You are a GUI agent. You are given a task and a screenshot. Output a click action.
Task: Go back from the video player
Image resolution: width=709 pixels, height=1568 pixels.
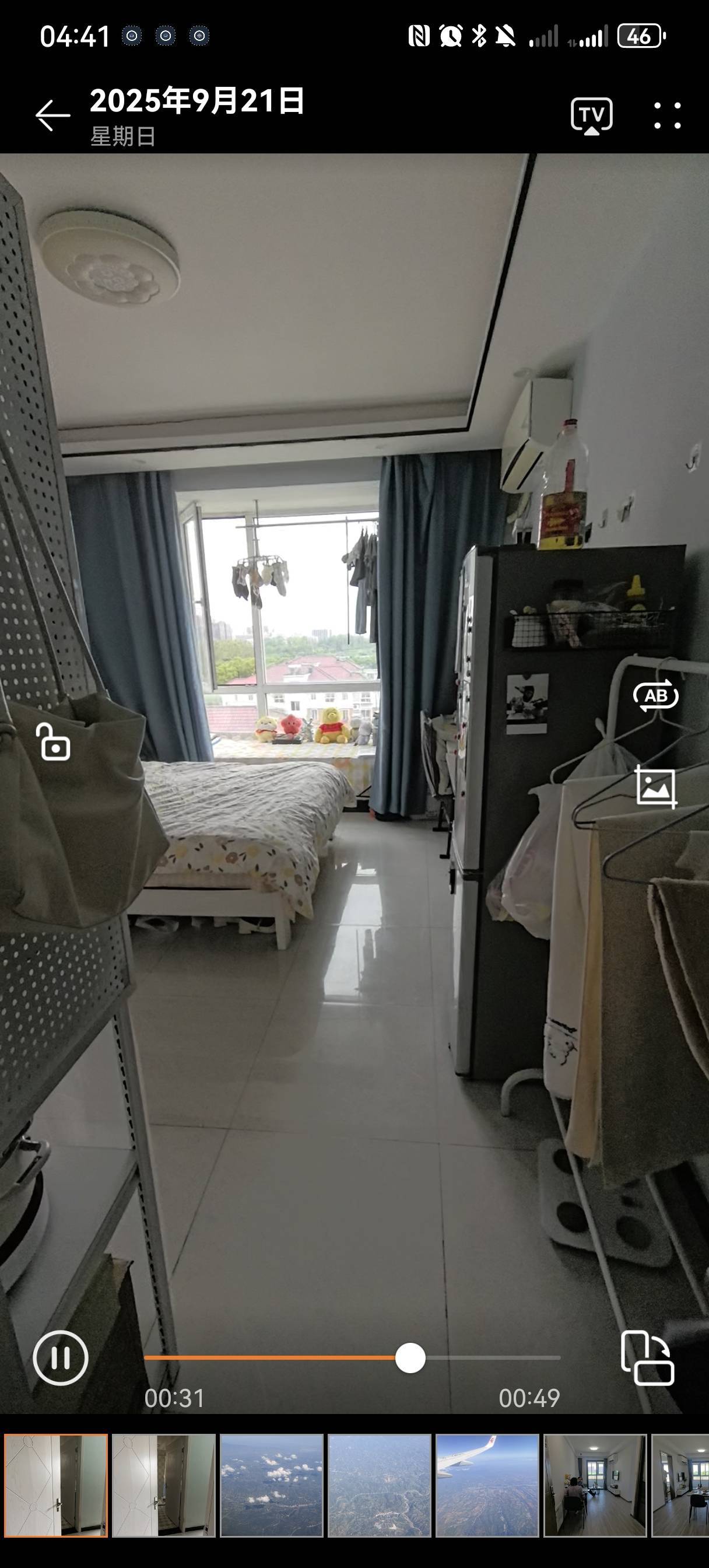pyautogui.click(x=53, y=115)
